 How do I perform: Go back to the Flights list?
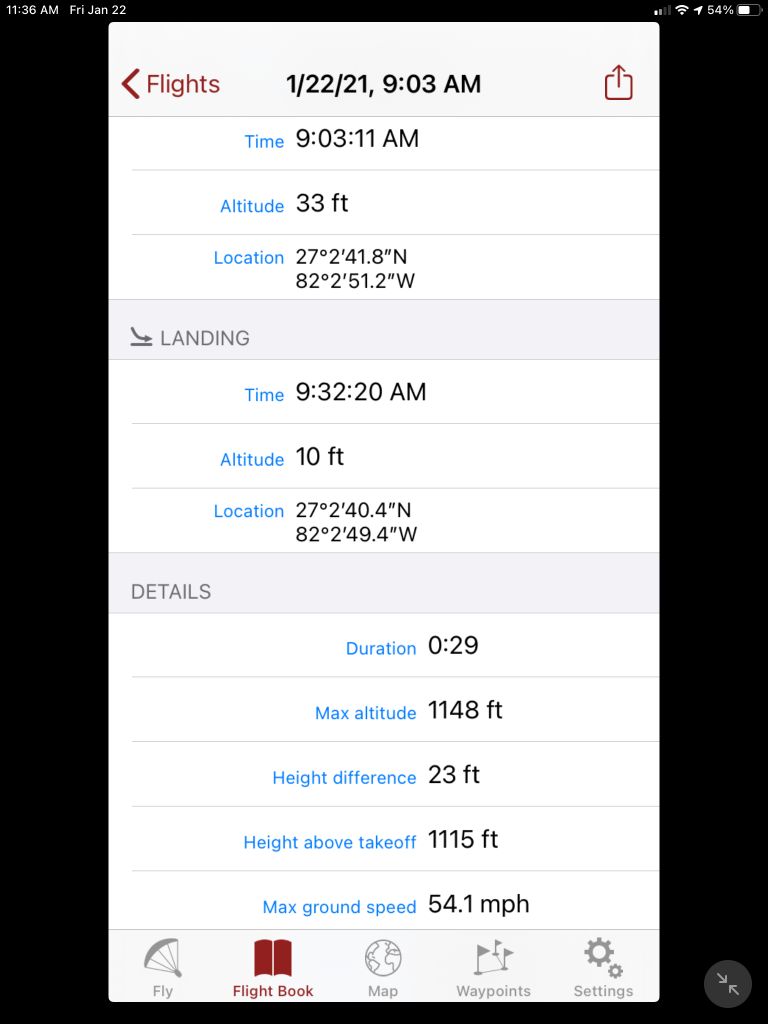click(170, 84)
